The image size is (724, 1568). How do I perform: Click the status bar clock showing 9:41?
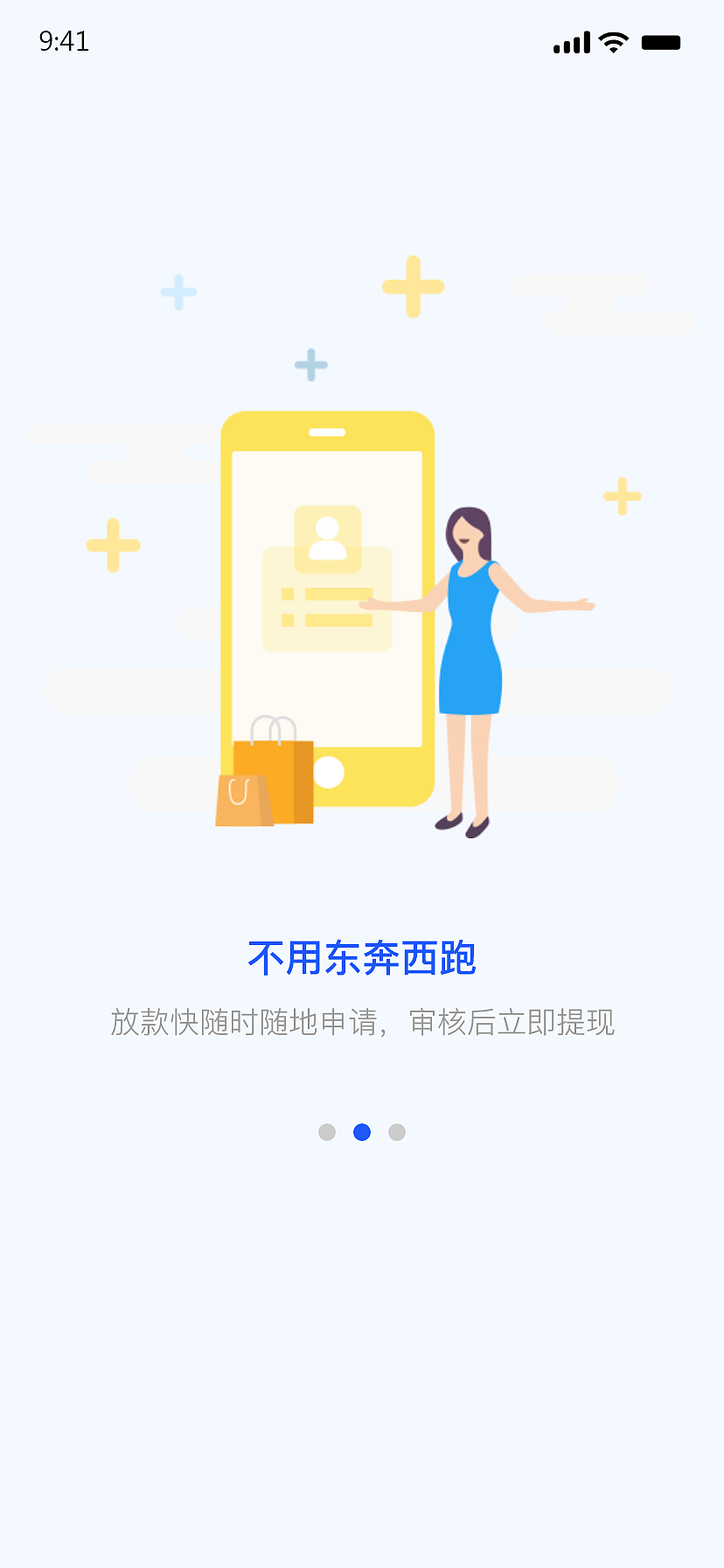point(64,42)
